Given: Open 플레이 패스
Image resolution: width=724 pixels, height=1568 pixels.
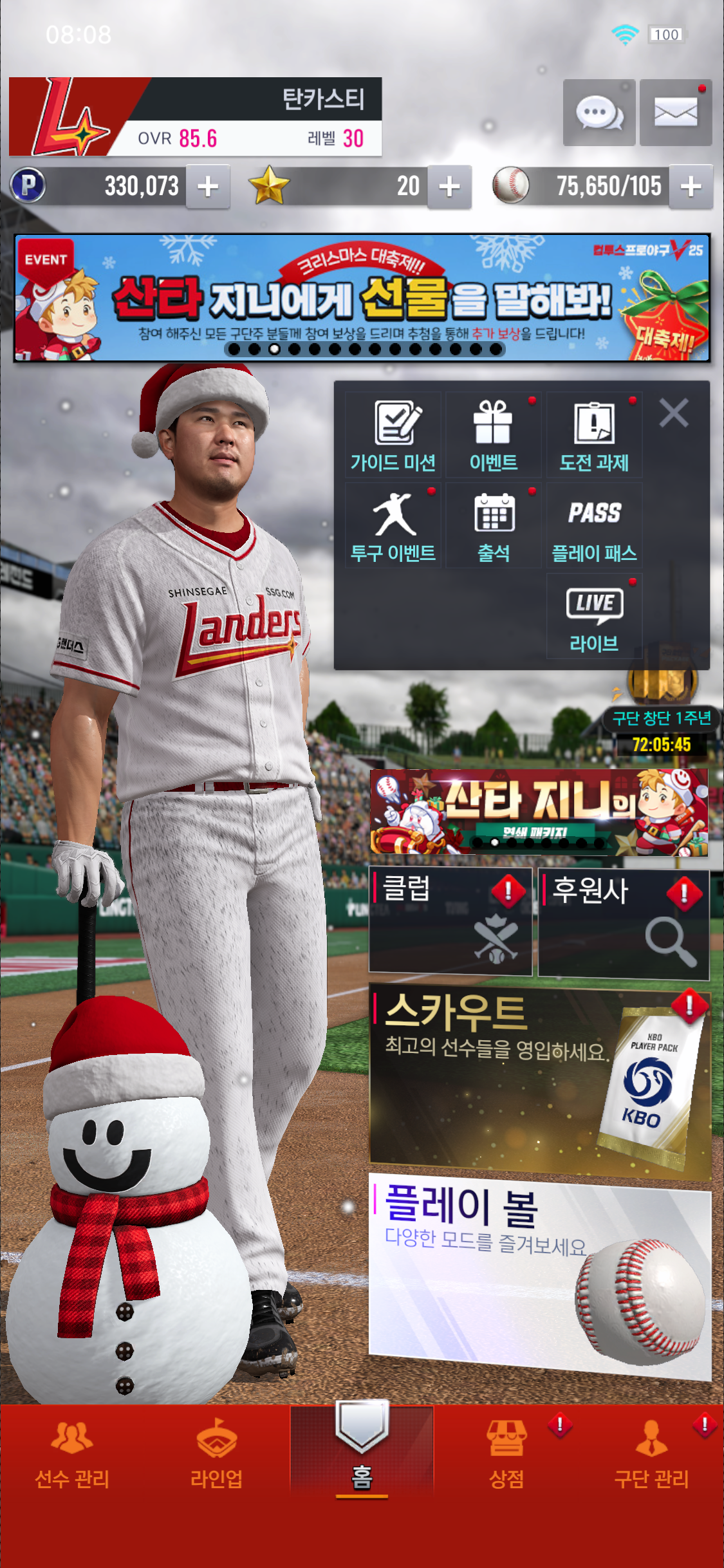Looking at the screenshot, I should point(594,526).
